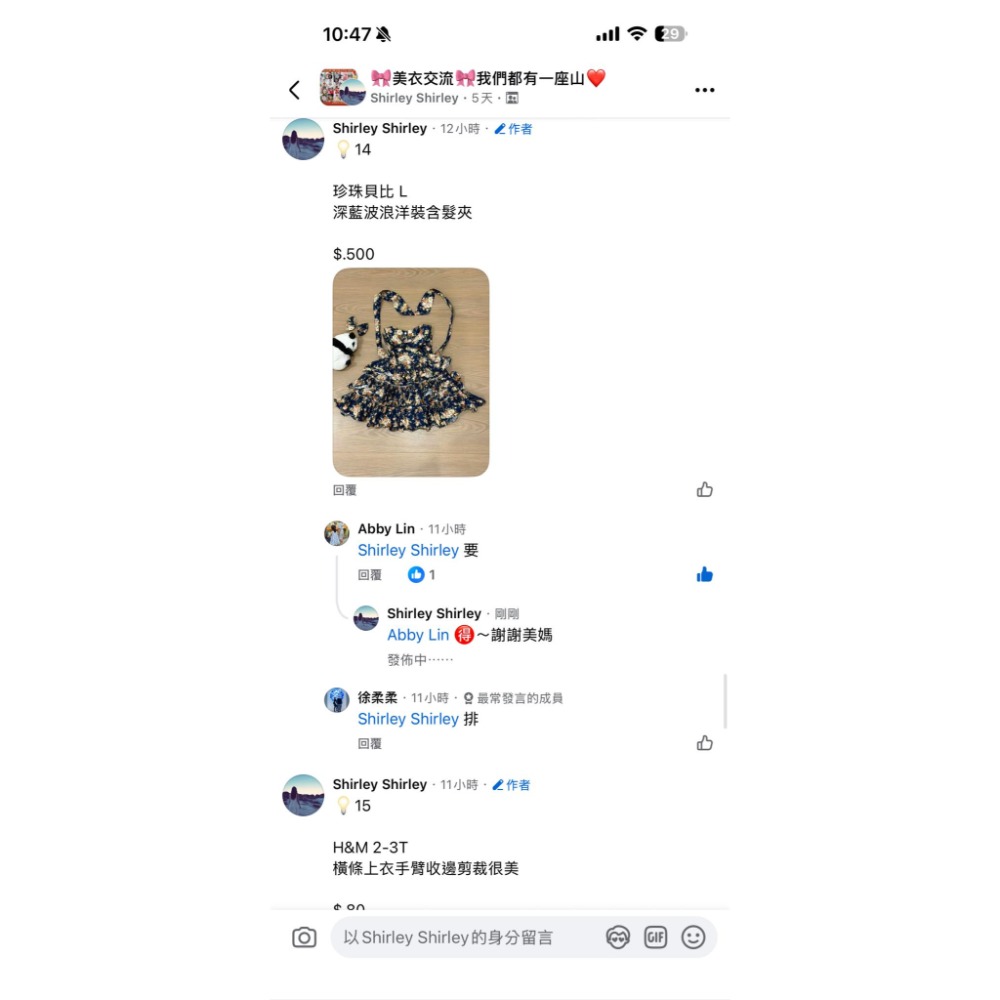Open the three-dot overflow menu
Screen dimensions: 1000x1000
(x=705, y=90)
